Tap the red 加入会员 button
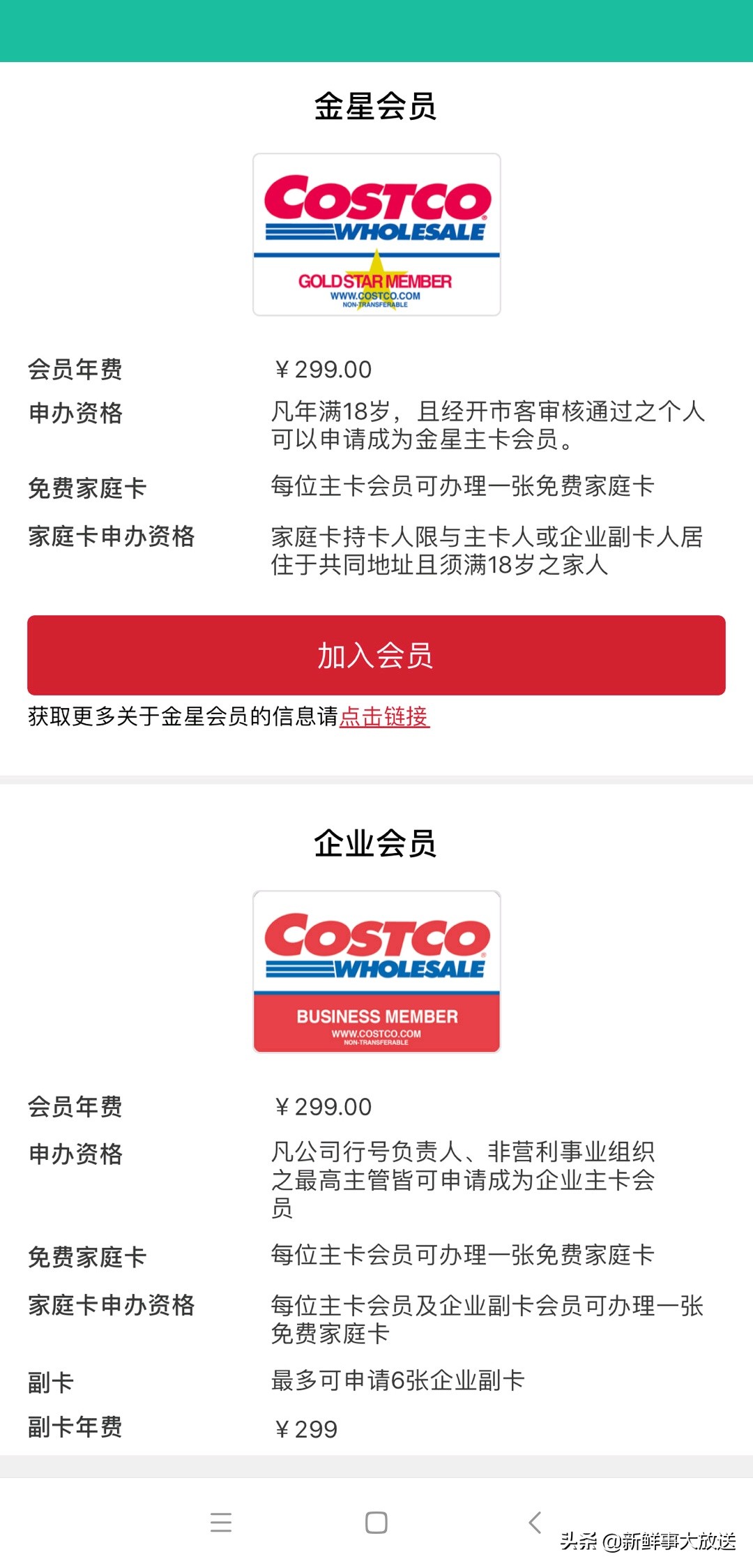 click(x=376, y=654)
